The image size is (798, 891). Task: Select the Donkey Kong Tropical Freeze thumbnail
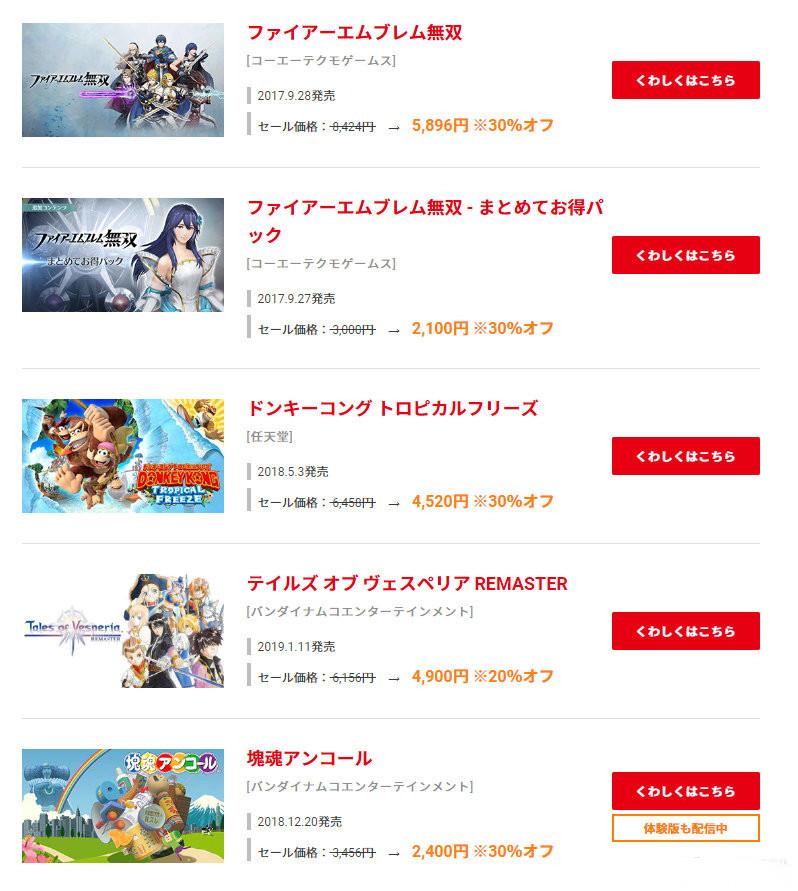pyautogui.click(x=123, y=456)
